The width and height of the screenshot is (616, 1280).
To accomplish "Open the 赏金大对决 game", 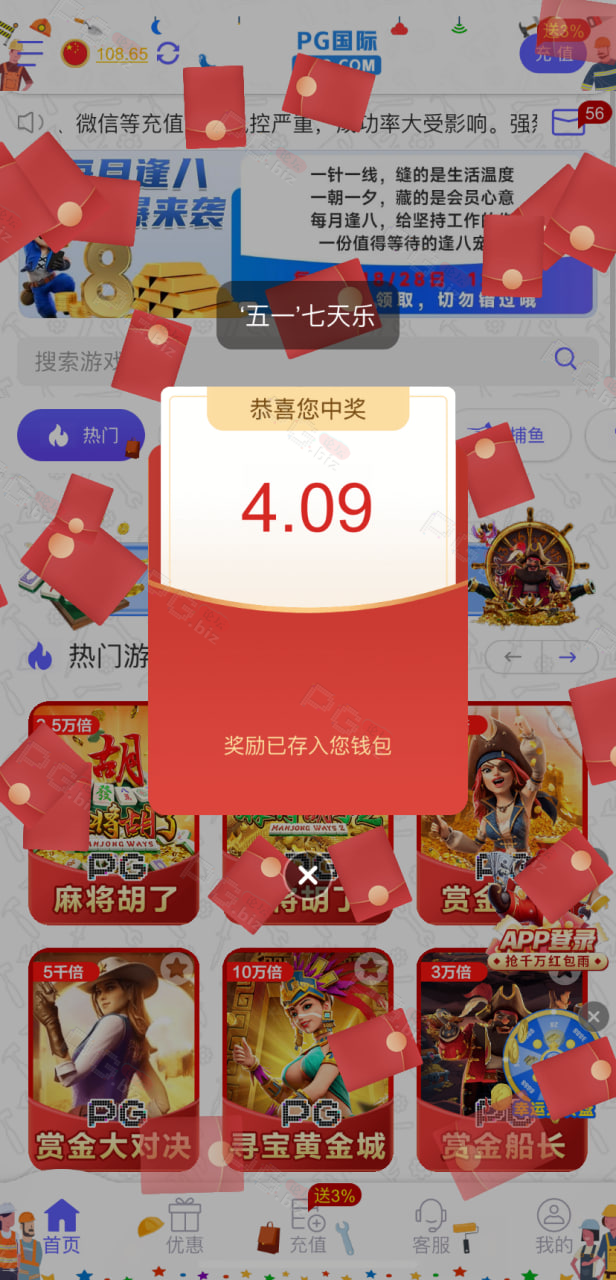I will [113, 1059].
